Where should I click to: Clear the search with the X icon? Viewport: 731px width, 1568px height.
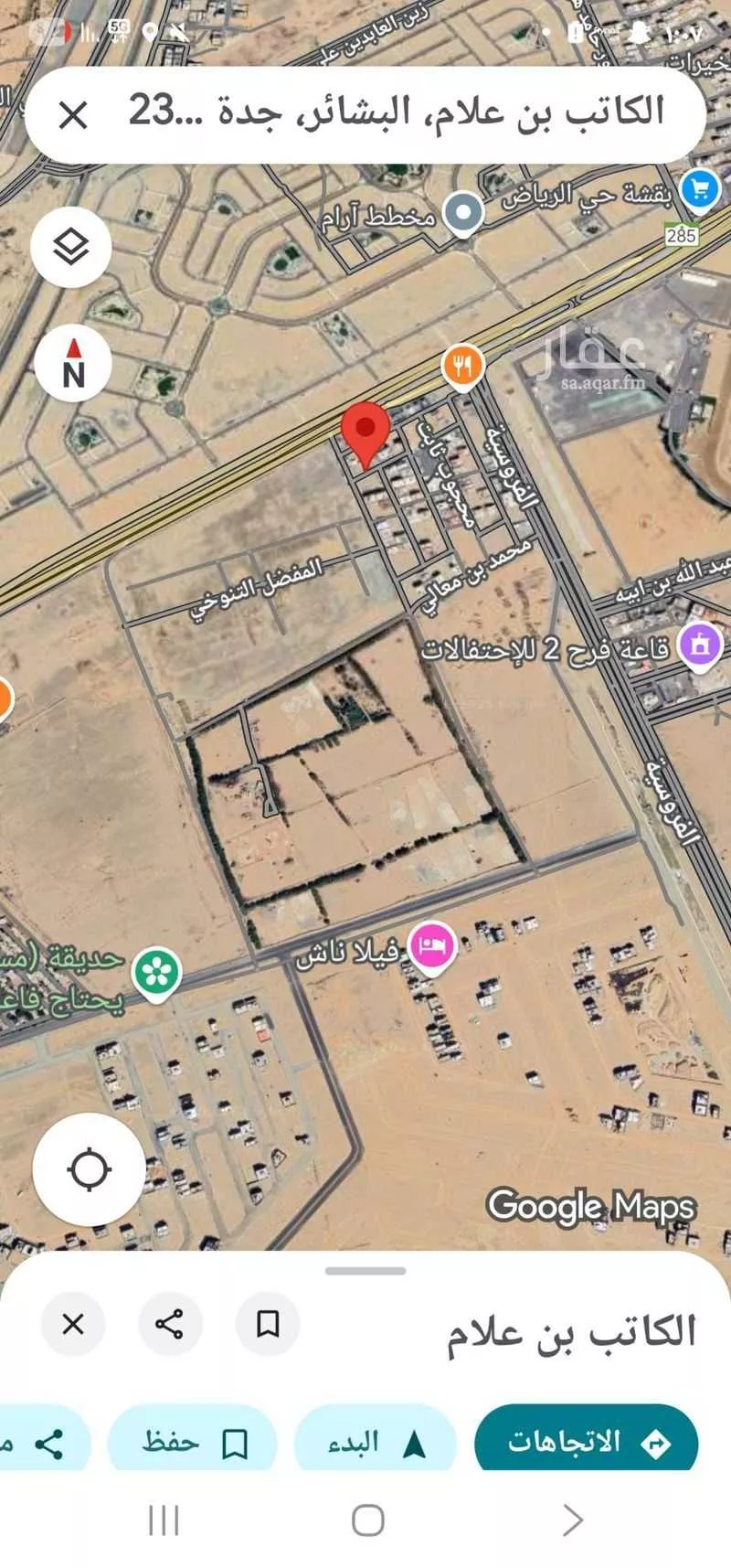(x=73, y=116)
